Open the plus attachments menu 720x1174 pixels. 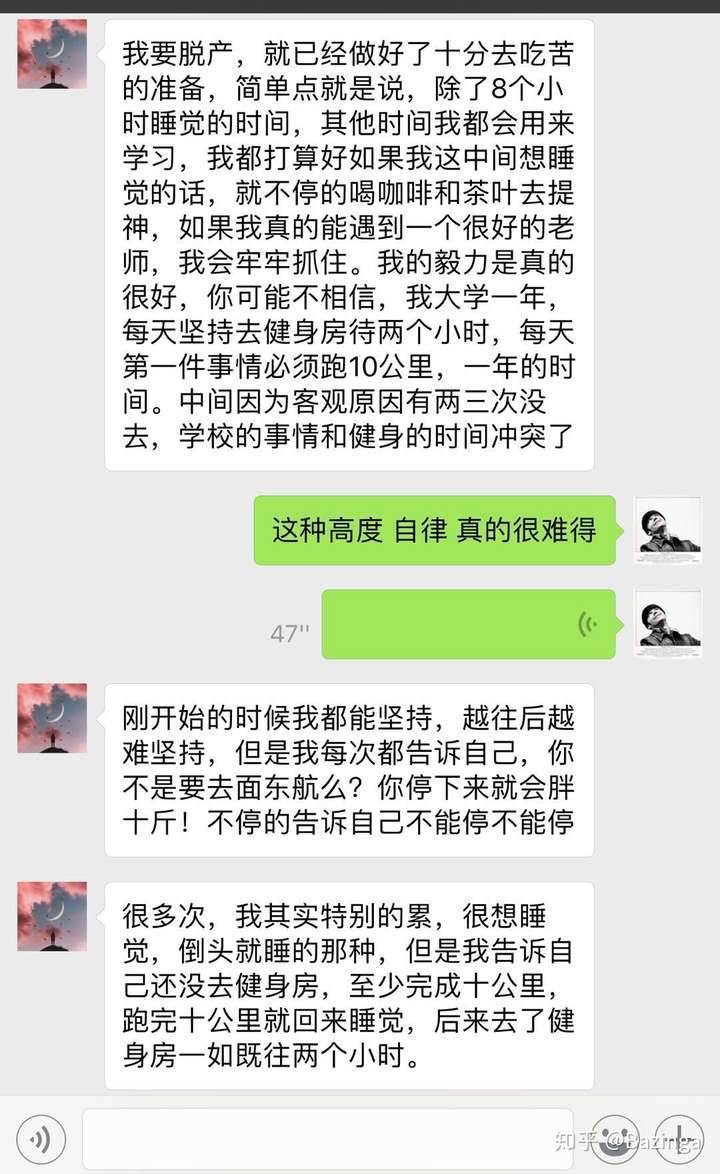pyautogui.click(x=679, y=1139)
